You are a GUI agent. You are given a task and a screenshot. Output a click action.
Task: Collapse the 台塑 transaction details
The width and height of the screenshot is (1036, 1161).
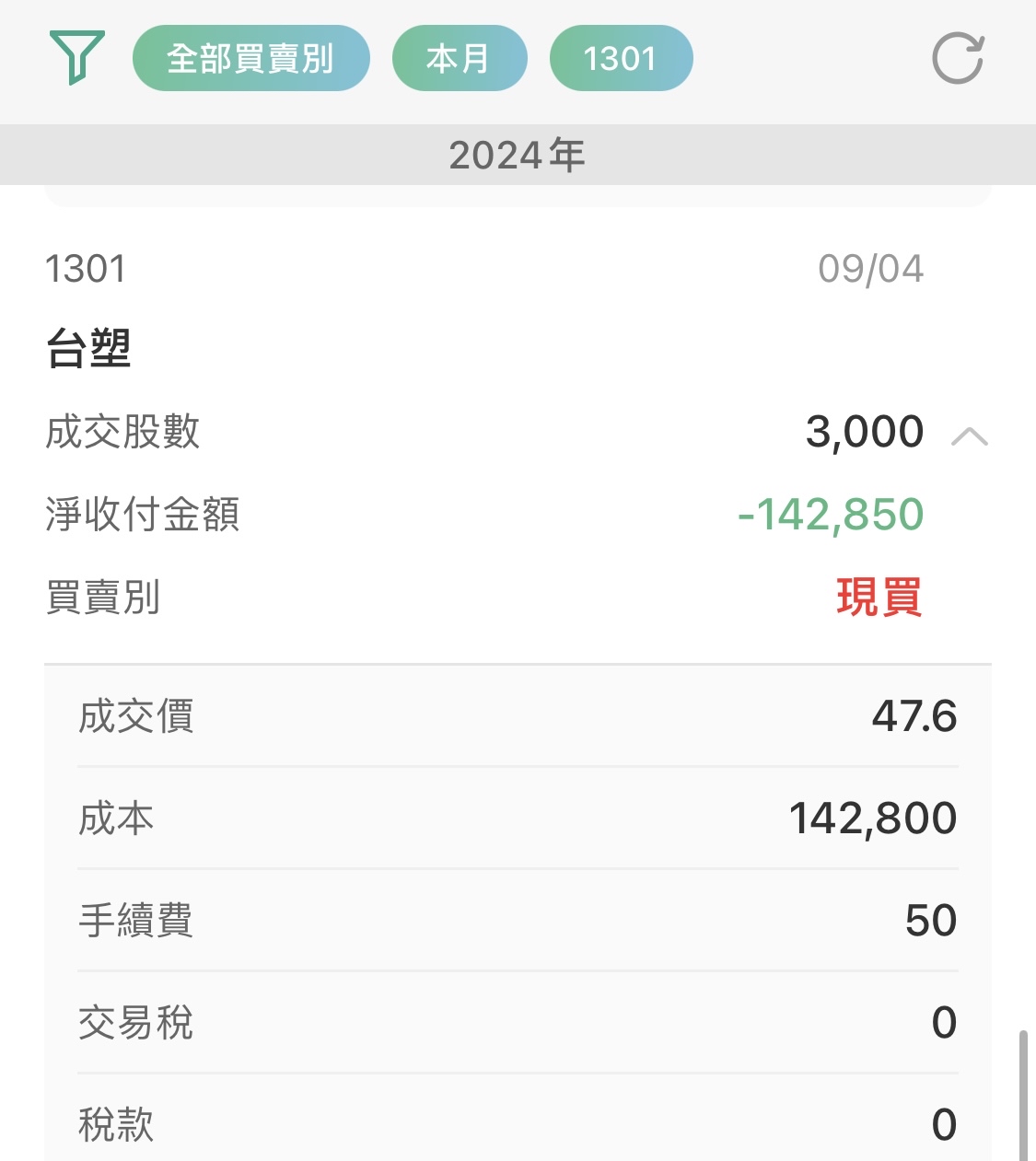pyautogui.click(x=969, y=435)
